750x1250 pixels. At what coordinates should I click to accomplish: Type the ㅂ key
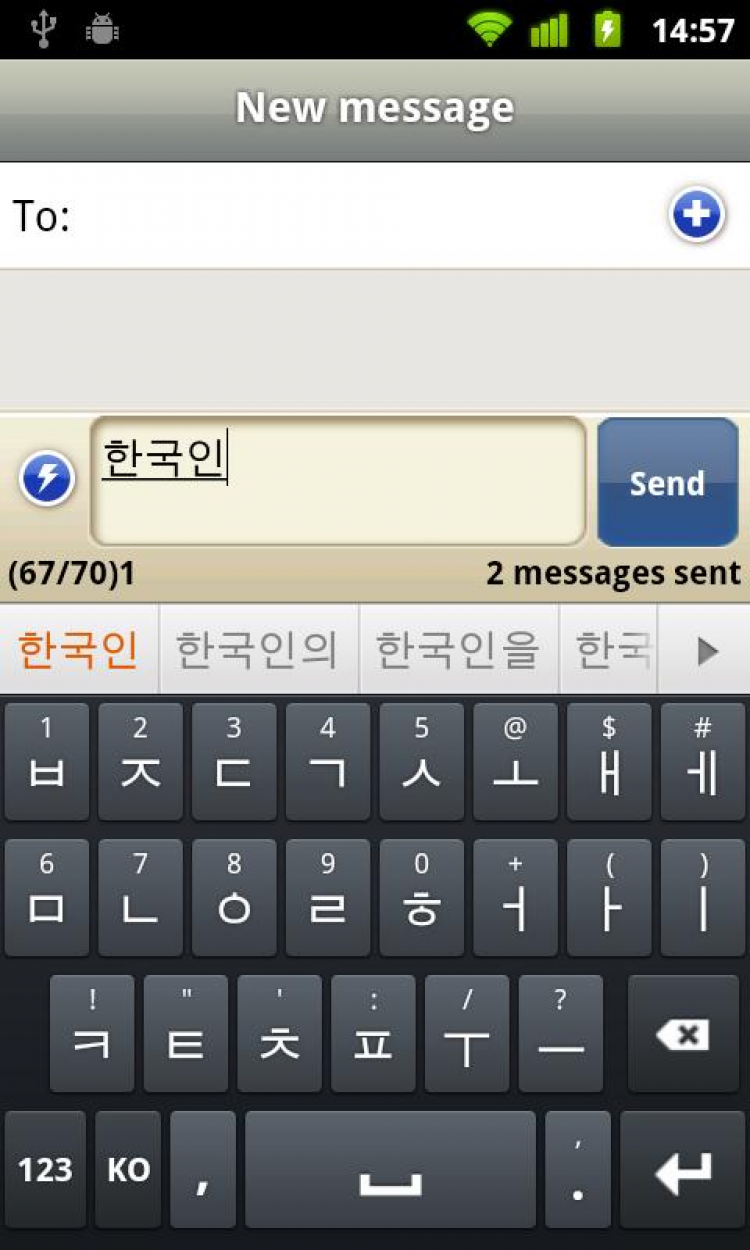[x=46, y=762]
